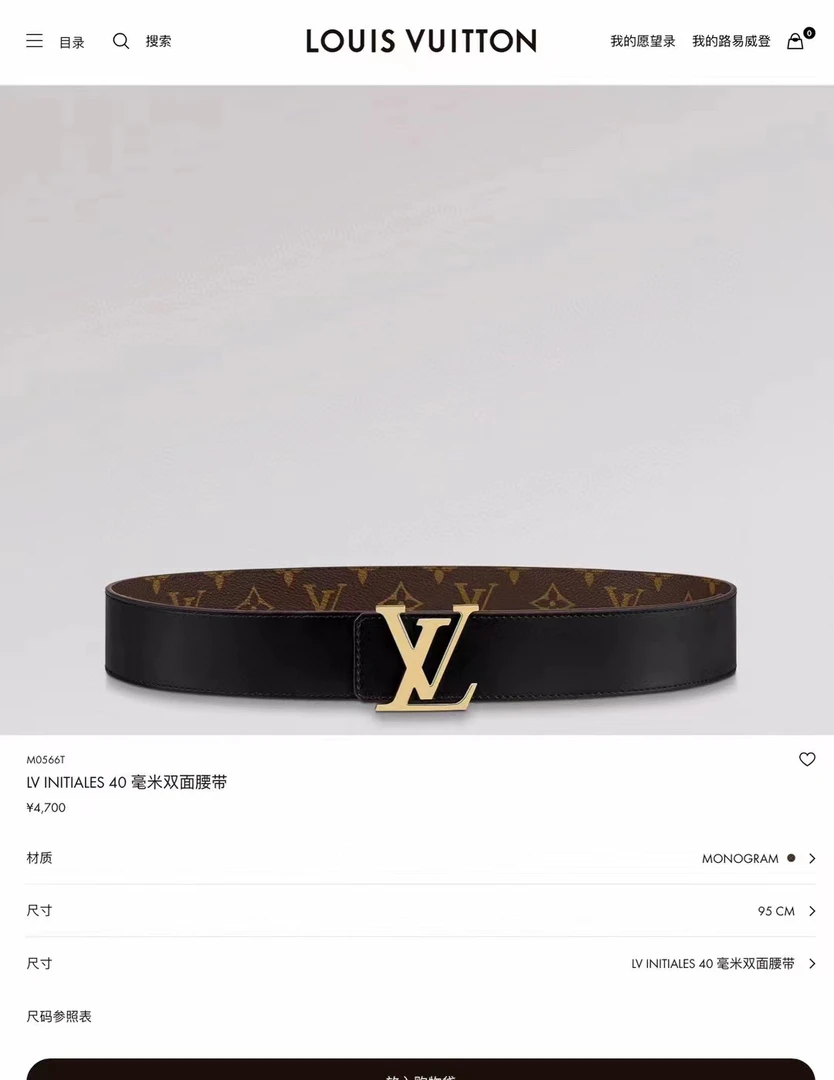Choose size from 95 CM row
Image resolution: width=834 pixels, height=1080 pixels.
coord(420,911)
